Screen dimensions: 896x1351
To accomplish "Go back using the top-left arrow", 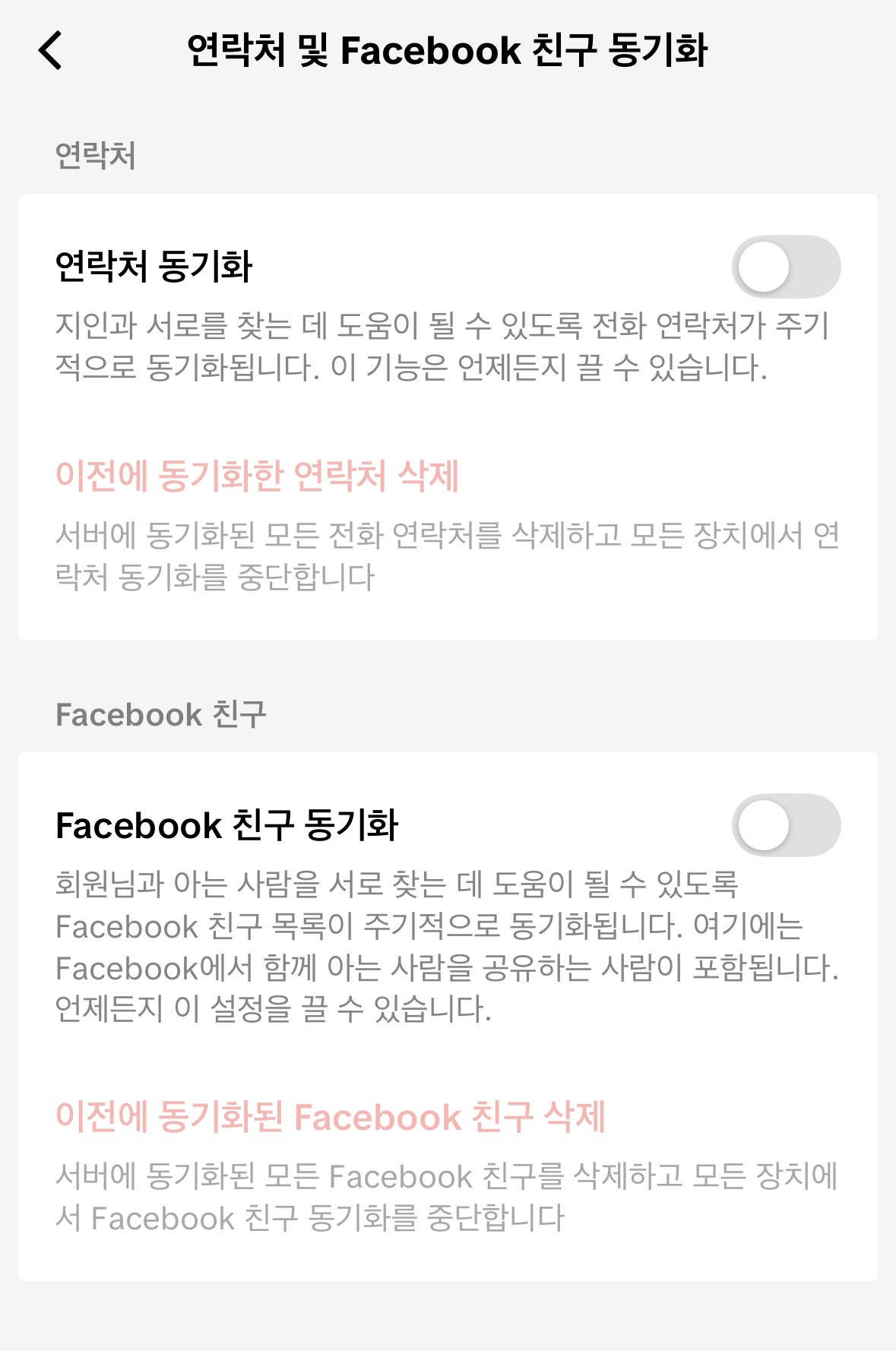I will coord(50,51).
